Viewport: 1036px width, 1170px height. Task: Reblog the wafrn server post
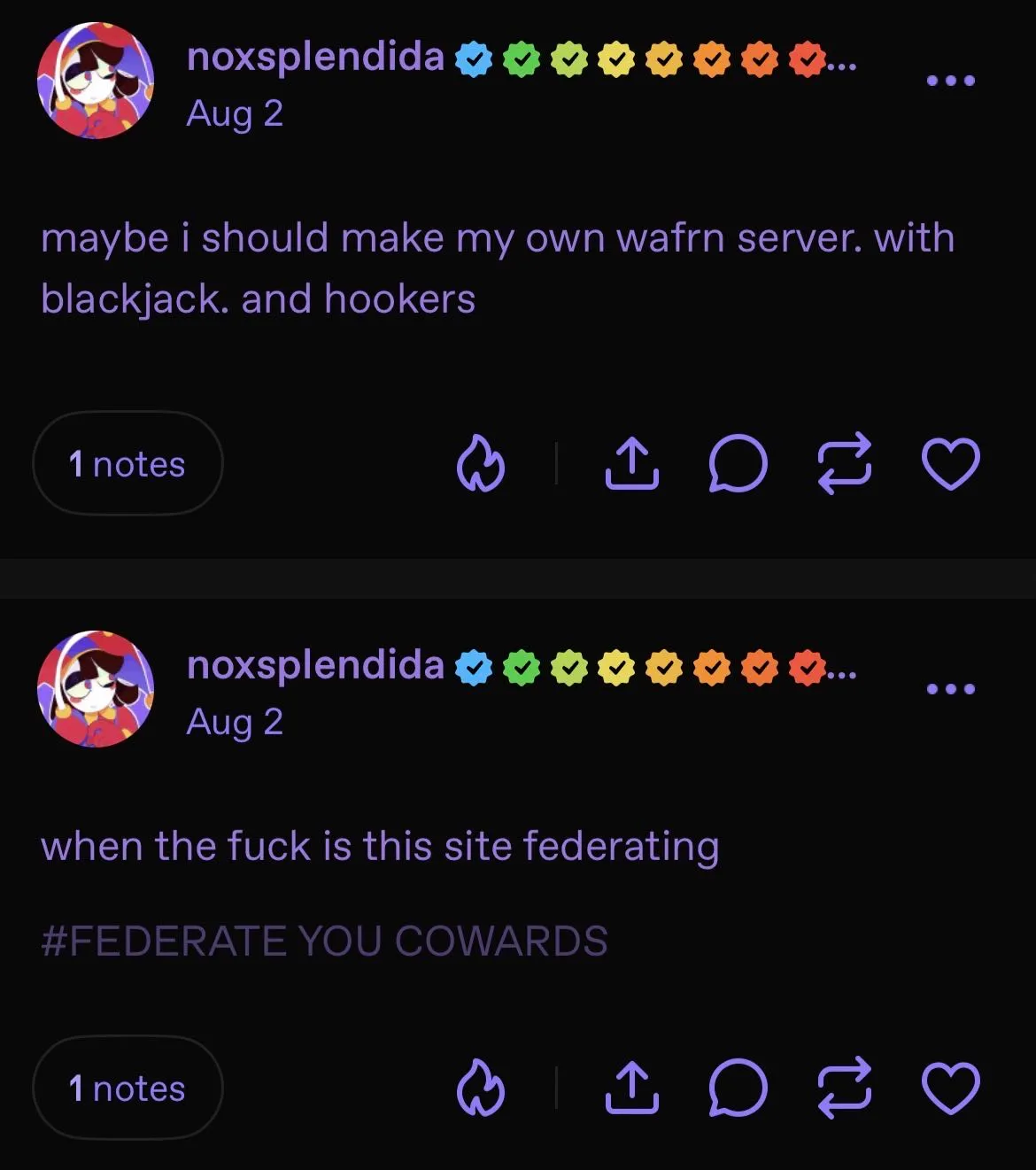pos(844,463)
